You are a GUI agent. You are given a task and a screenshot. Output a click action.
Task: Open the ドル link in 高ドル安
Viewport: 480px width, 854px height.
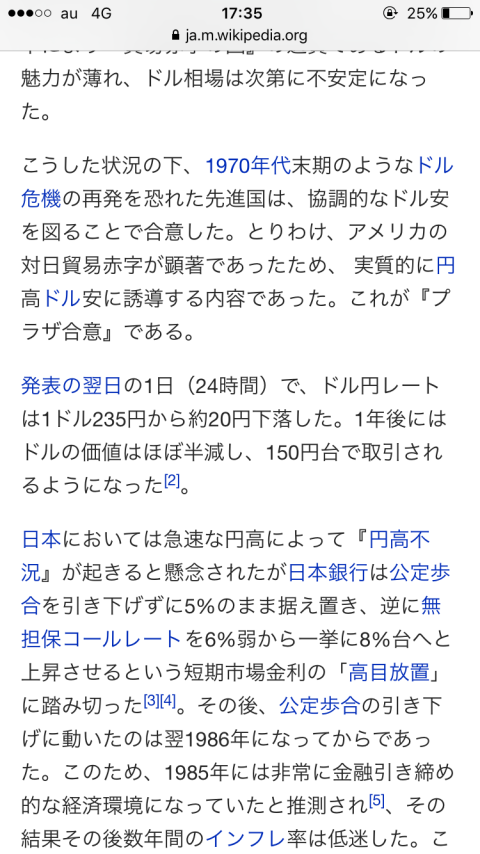tap(60, 298)
